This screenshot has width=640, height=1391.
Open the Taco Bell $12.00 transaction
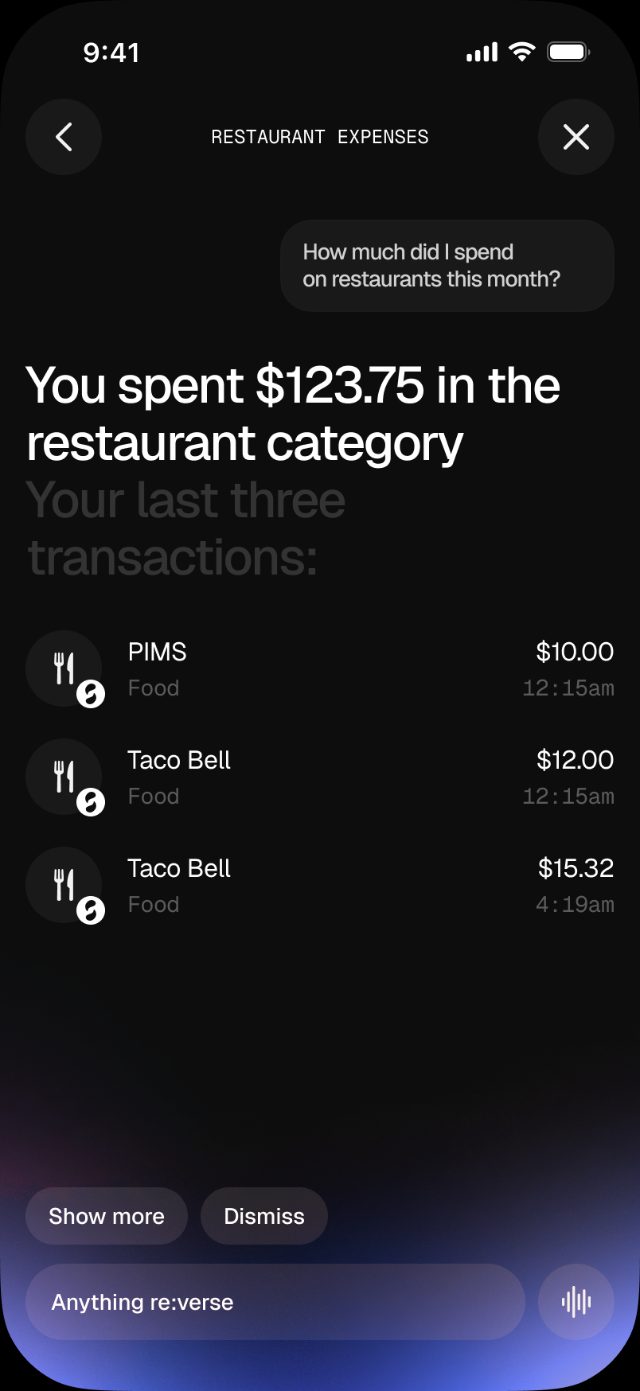click(320, 777)
